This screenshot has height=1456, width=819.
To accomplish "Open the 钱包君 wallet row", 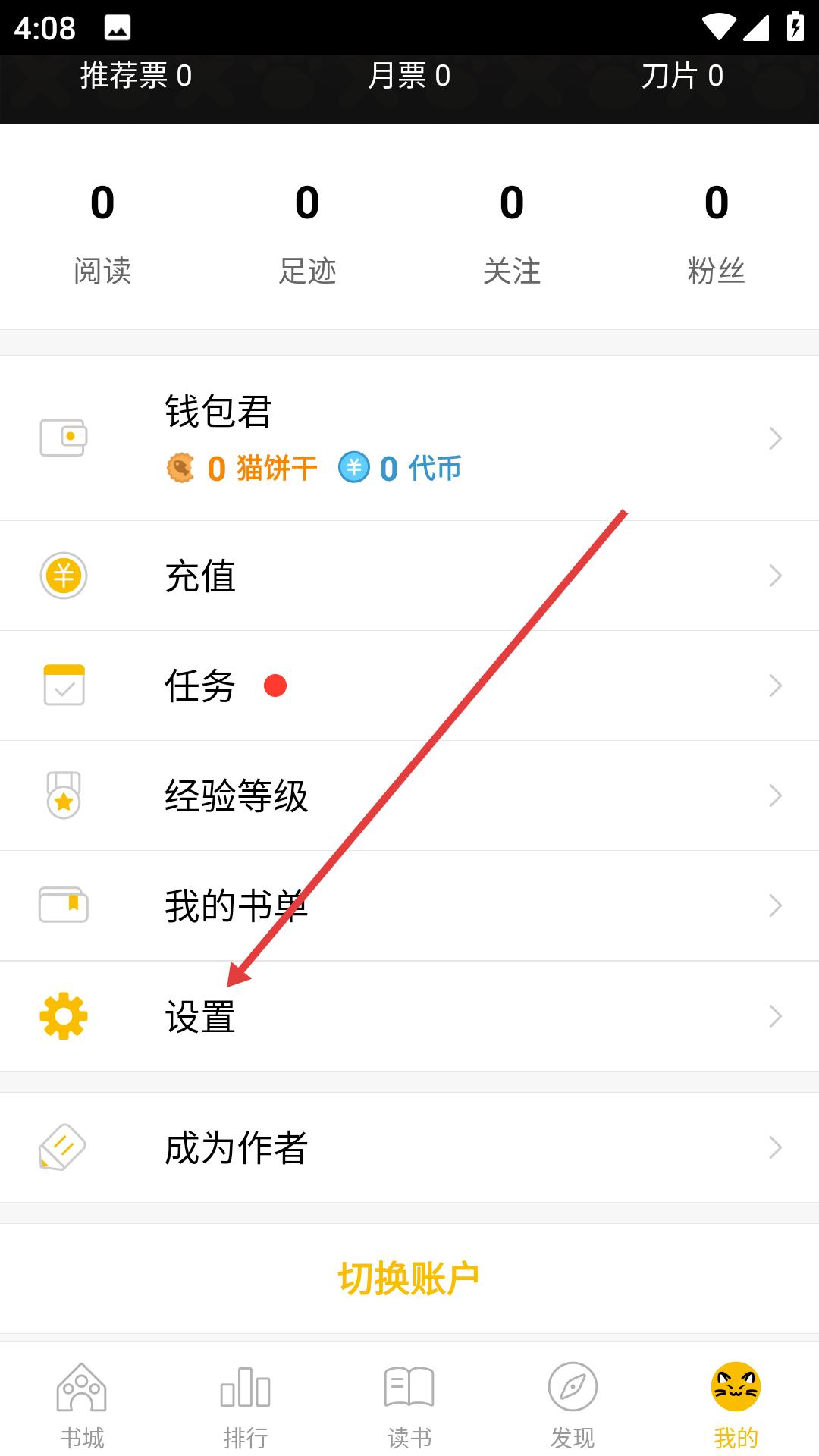I will coord(409,438).
